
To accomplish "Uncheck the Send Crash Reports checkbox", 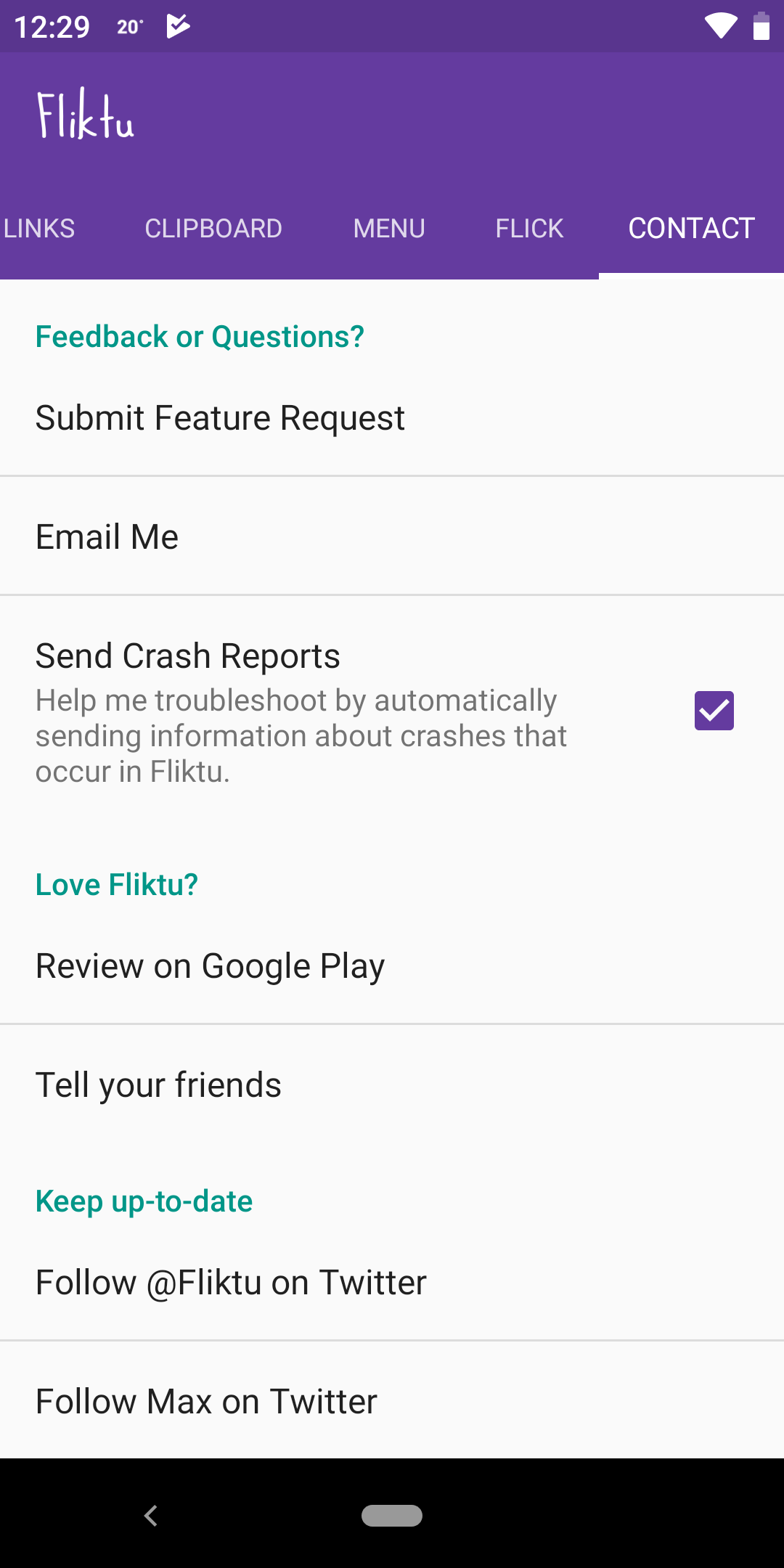I will coord(714,711).
